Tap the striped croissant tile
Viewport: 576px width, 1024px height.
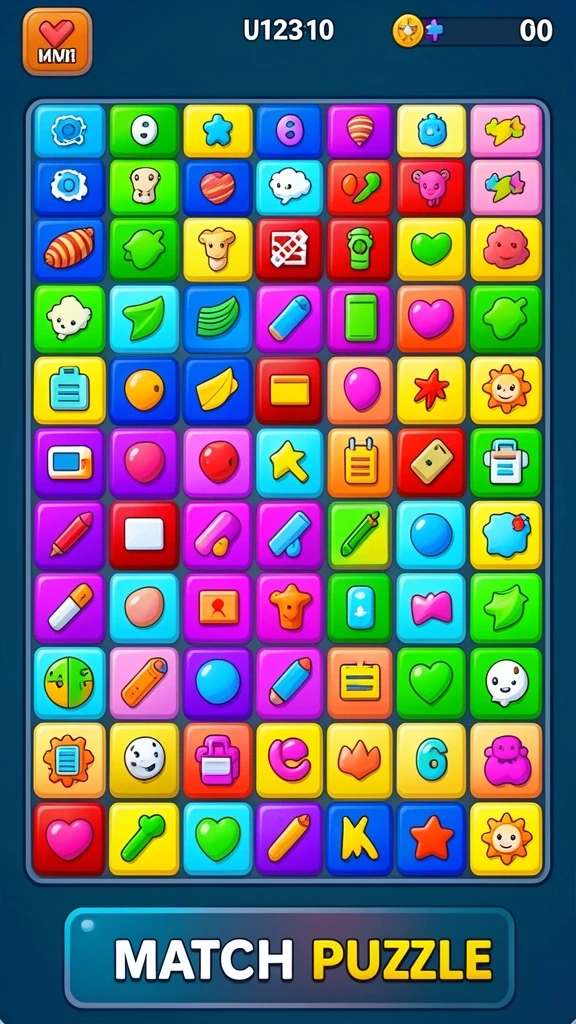pos(69,251)
